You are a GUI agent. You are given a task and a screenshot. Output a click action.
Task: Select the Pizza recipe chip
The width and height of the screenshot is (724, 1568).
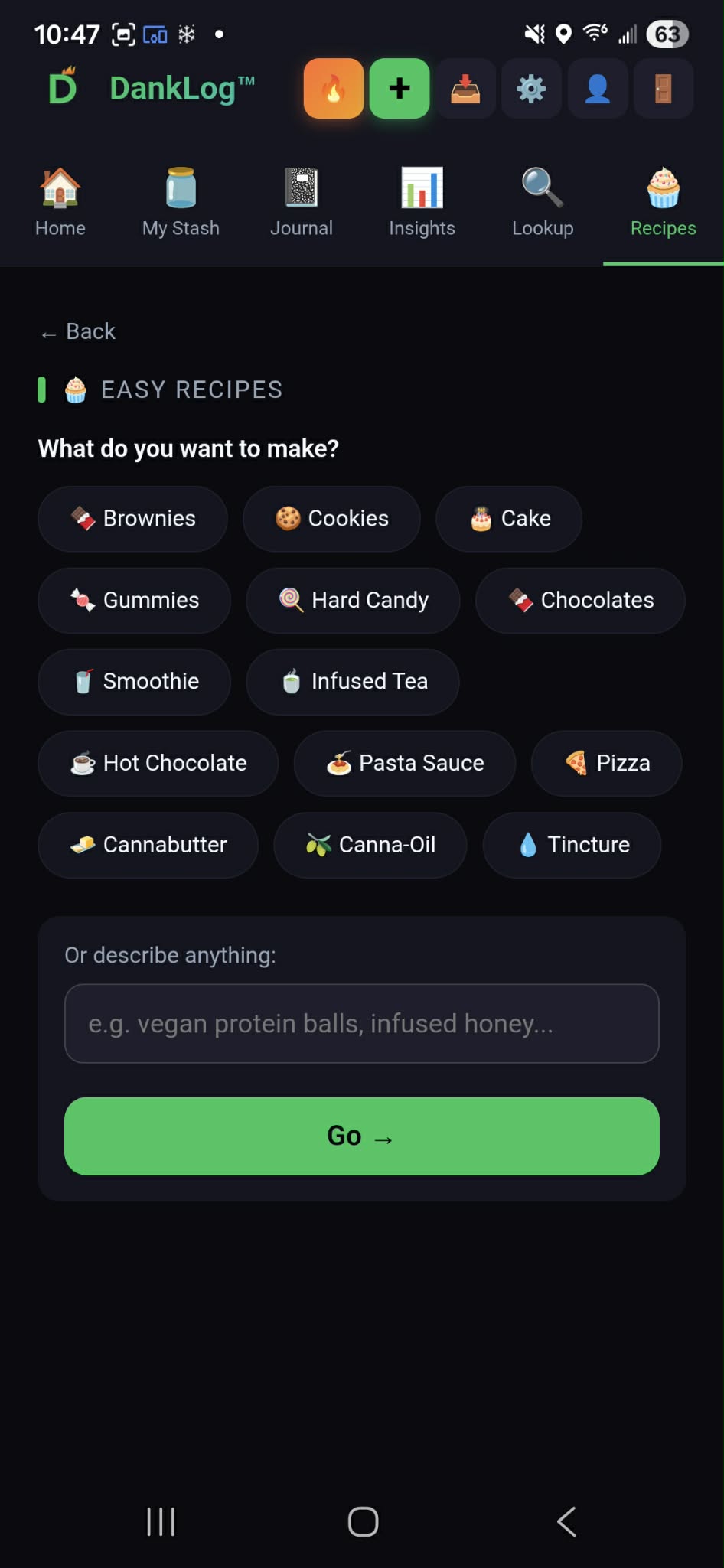605,763
